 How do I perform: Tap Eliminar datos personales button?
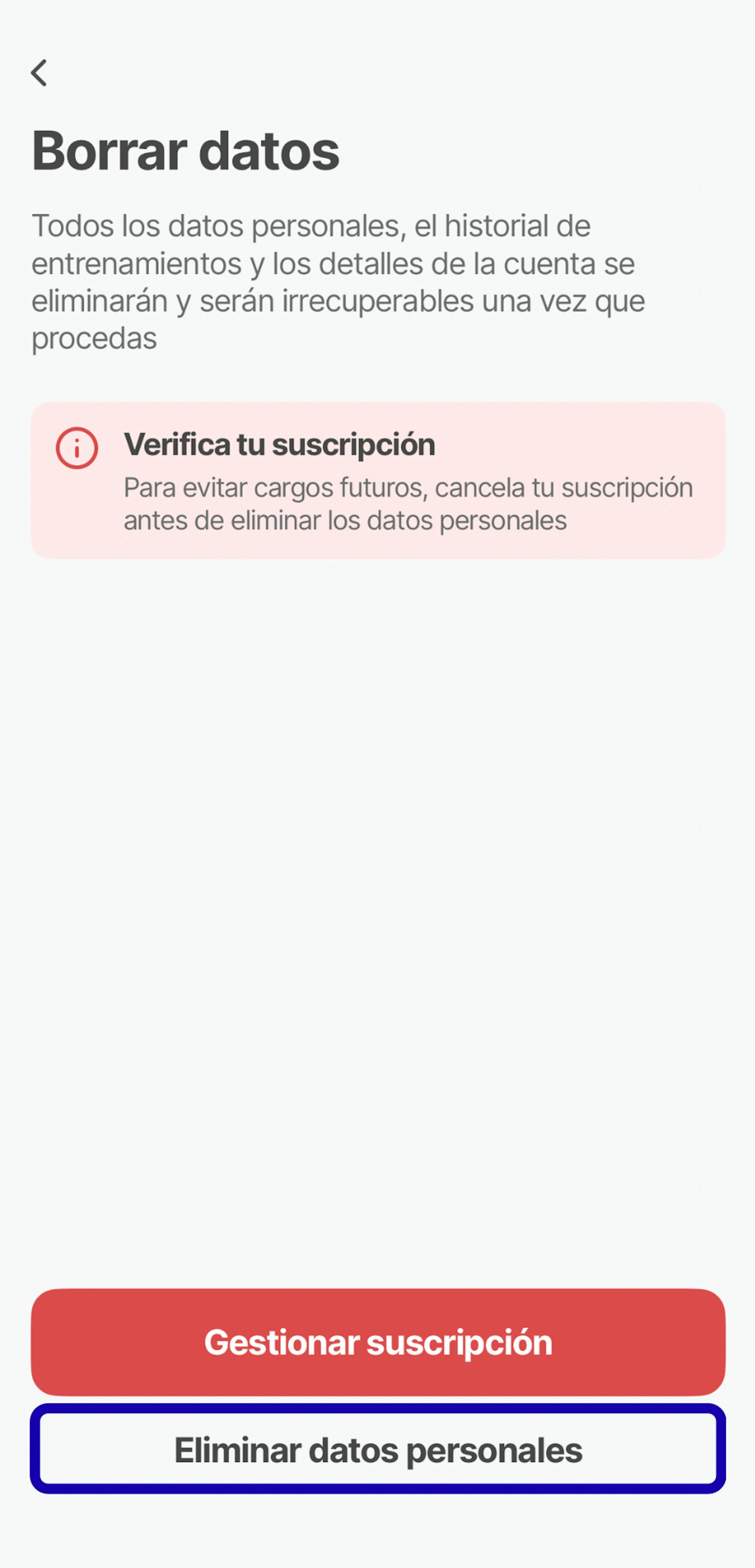(x=378, y=1449)
